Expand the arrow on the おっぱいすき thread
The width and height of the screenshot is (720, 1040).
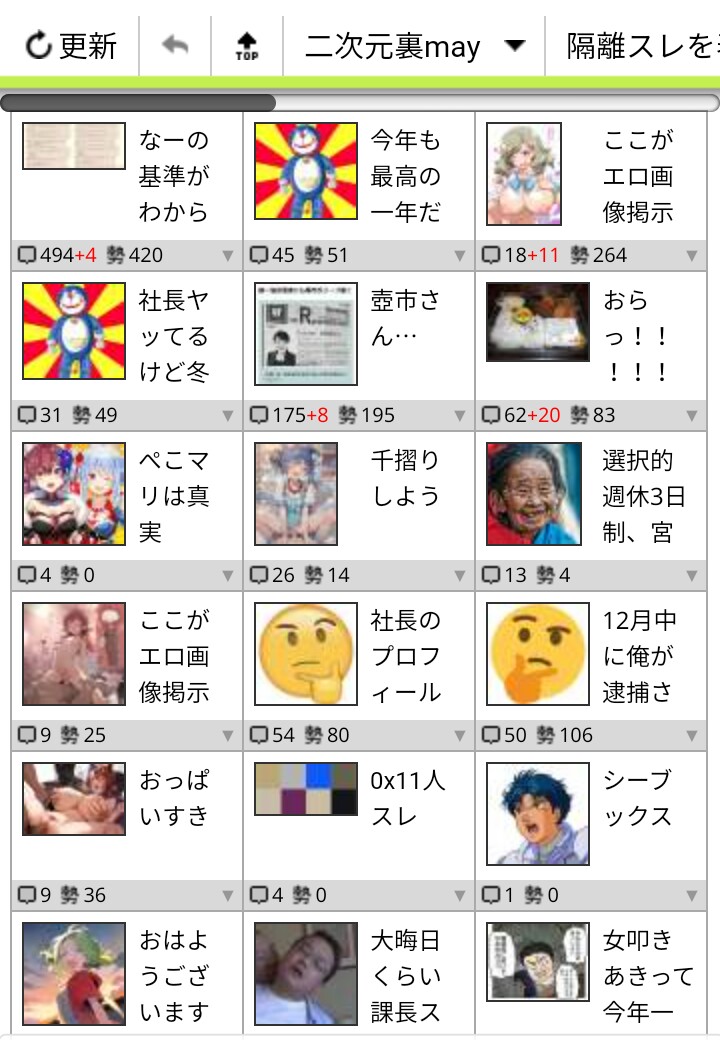point(228,896)
